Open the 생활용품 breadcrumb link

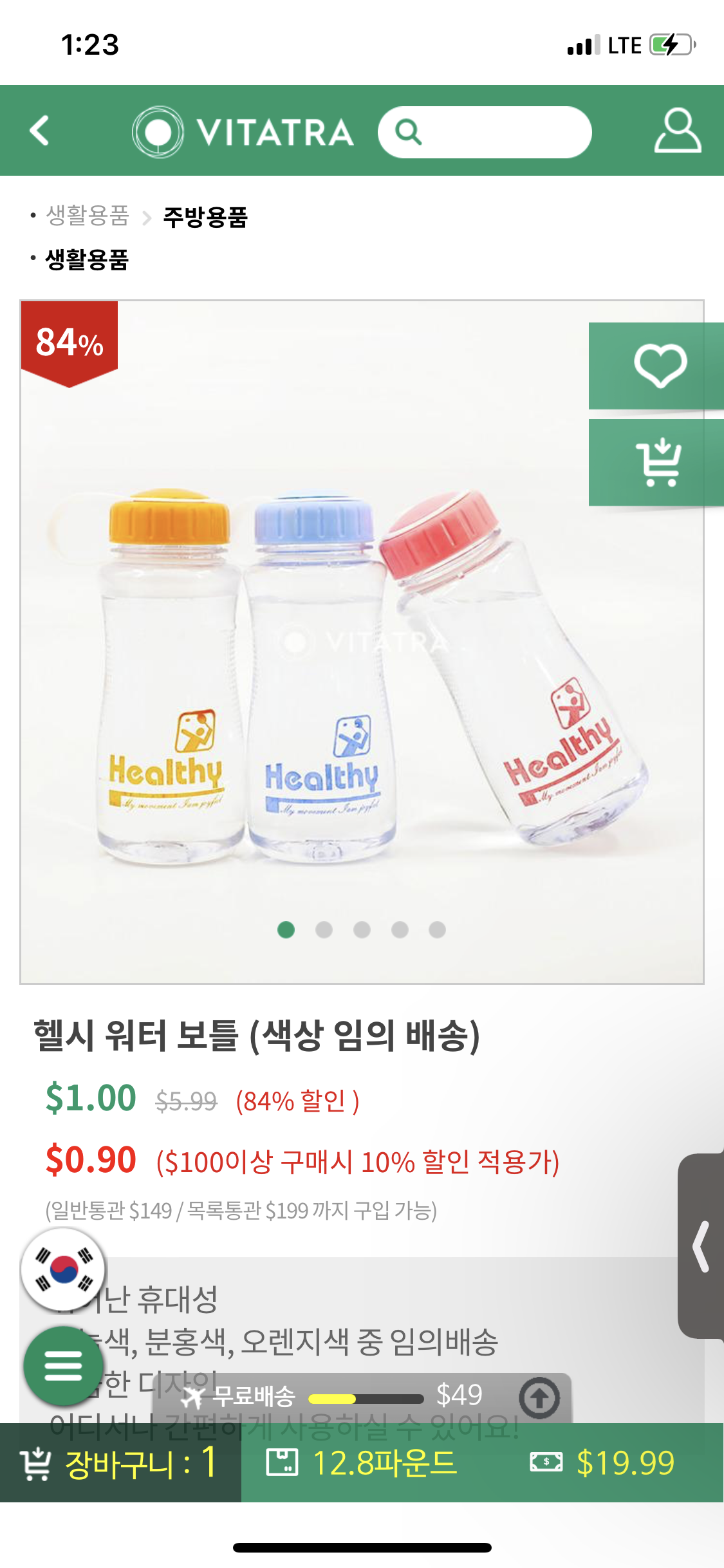pos(88,216)
